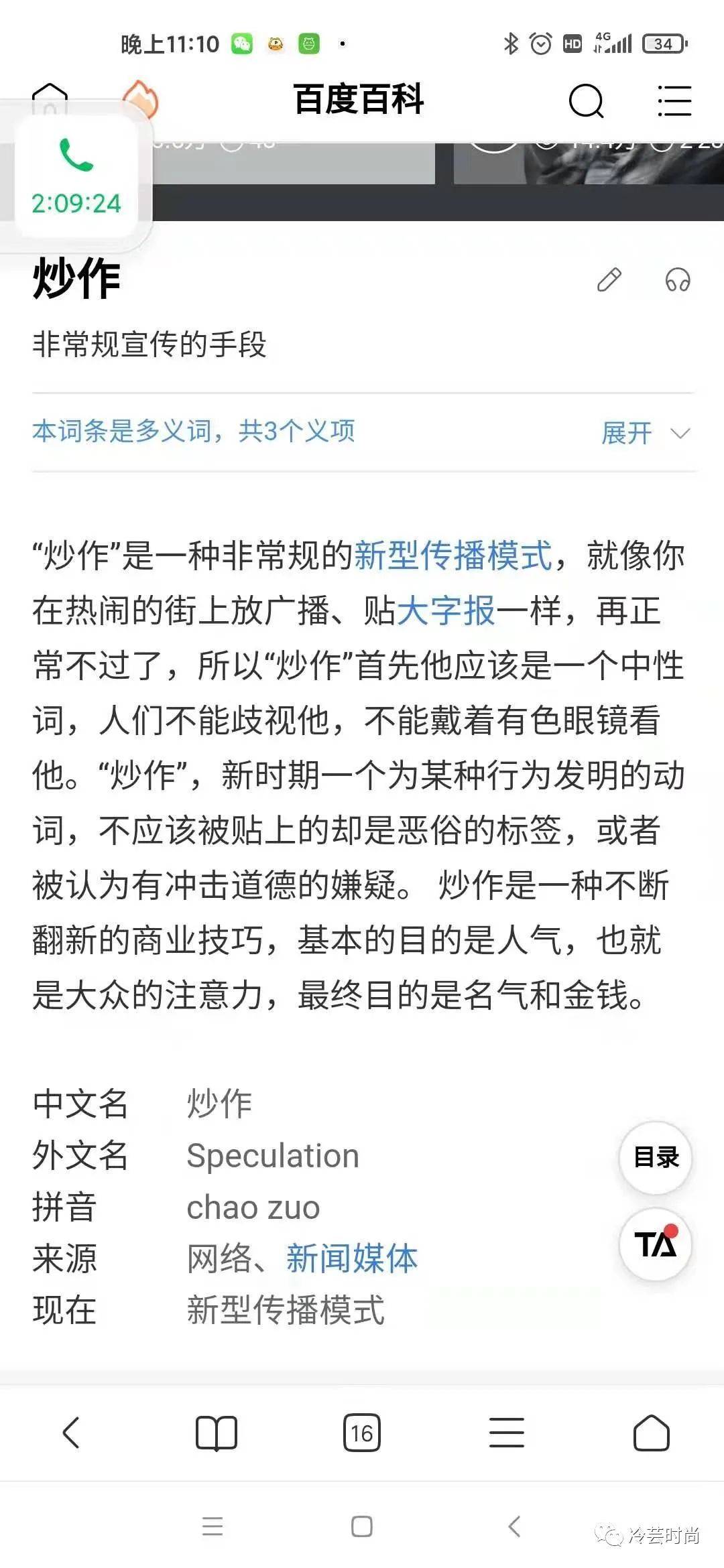Screen dimensions: 724x1568
Task: Open the browser menu icon
Action: click(x=507, y=1433)
